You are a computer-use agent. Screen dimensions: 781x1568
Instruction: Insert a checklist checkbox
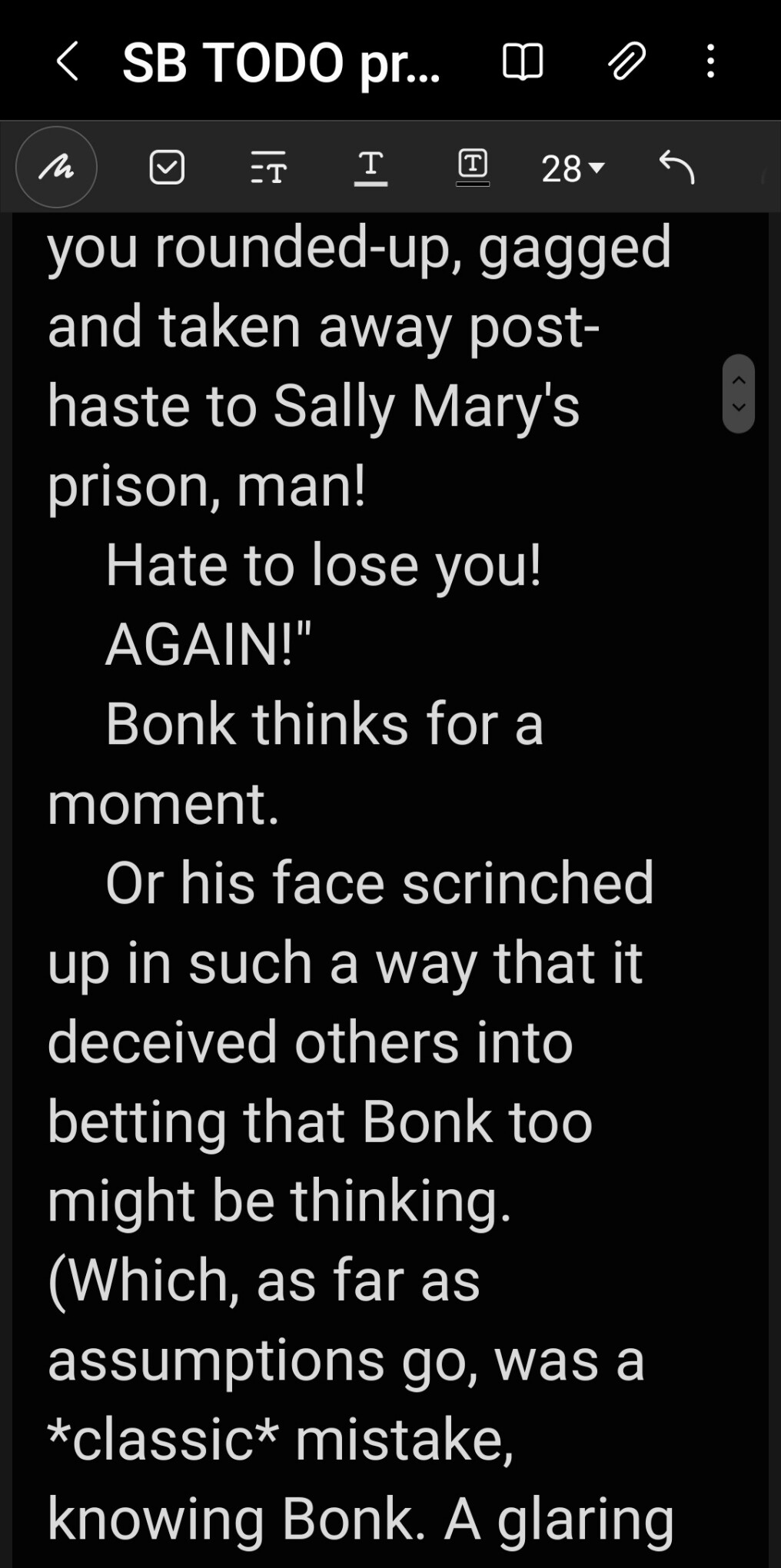coord(167,167)
